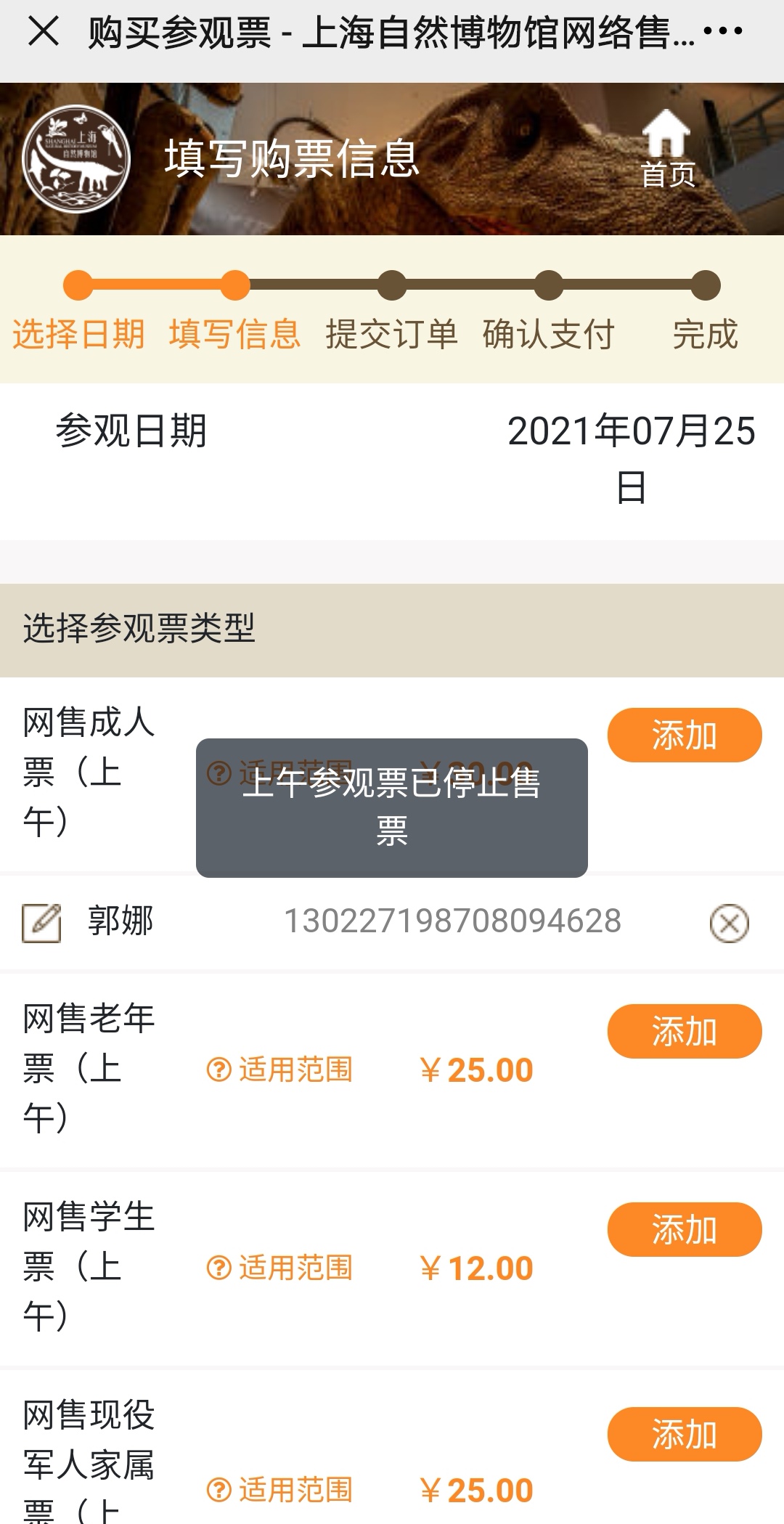Open the three-dot overflow menu
Image resolution: width=784 pixels, height=1524 pixels.
coord(723,32)
